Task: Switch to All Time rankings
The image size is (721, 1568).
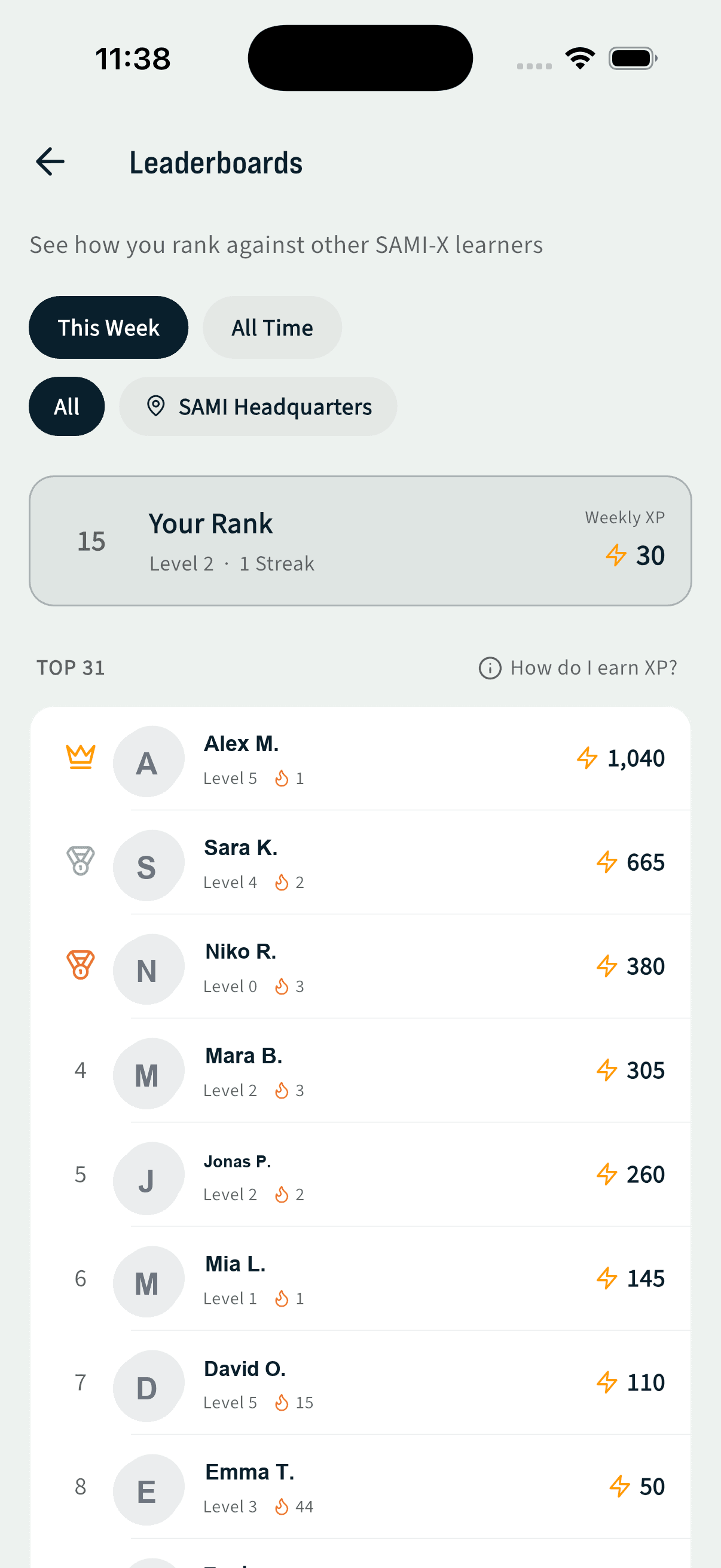Action: [272, 328]
